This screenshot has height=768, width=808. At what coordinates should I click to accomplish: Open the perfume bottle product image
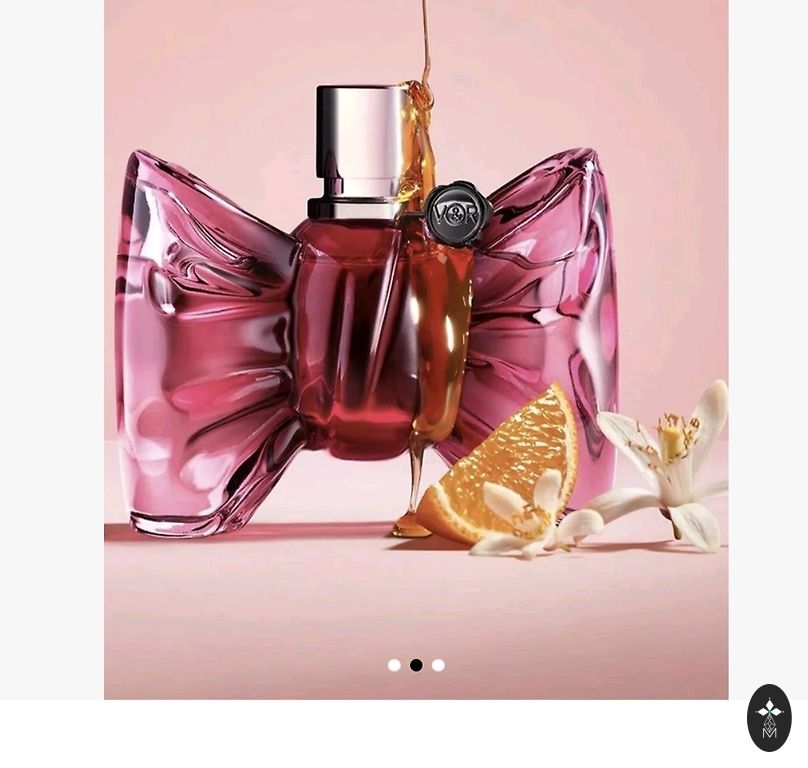coord(416,330)
